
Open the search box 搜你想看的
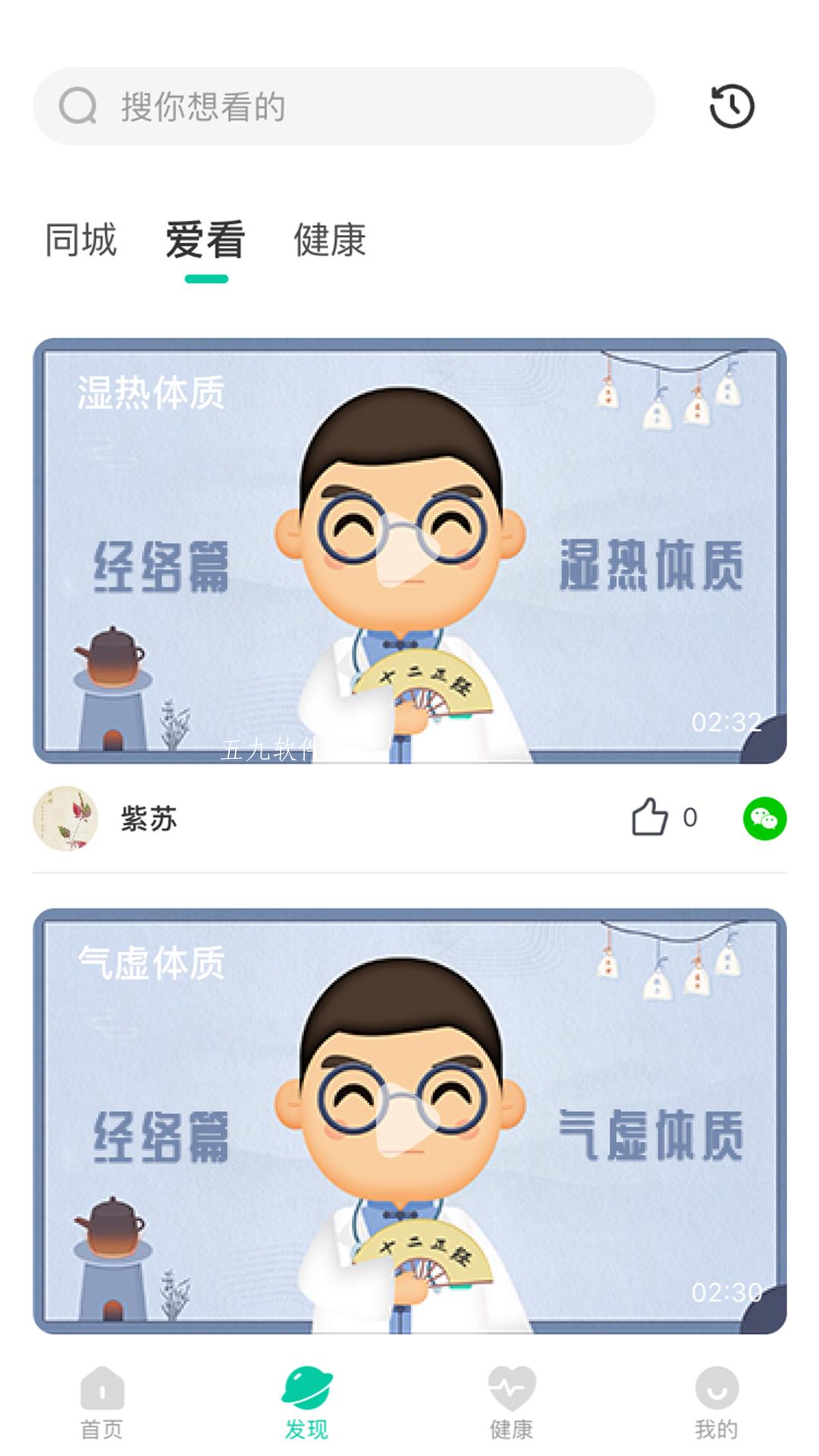pos(344,106)
